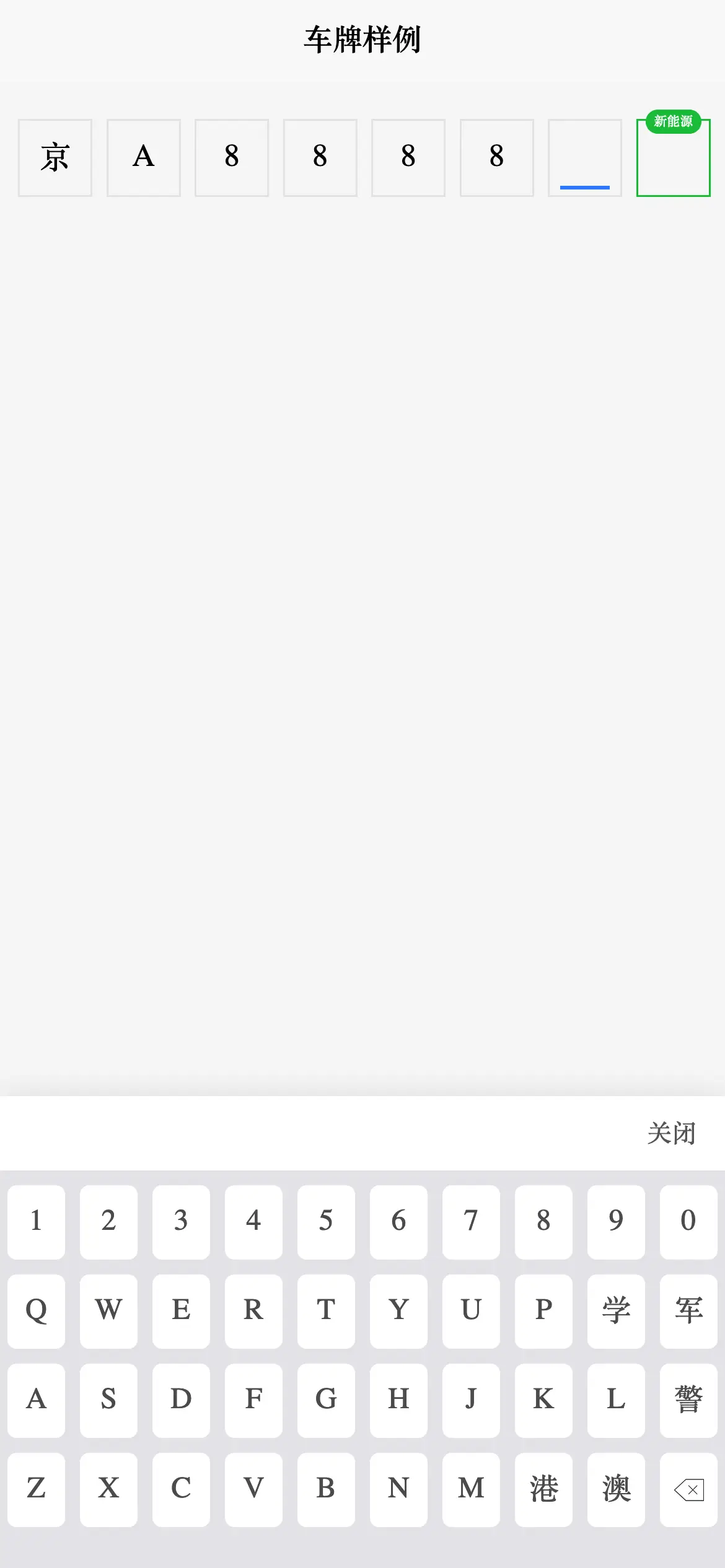The width and height of the screenshot is (725, 1568).
Task: Enter the 军 key
Action: point(688,1311)
